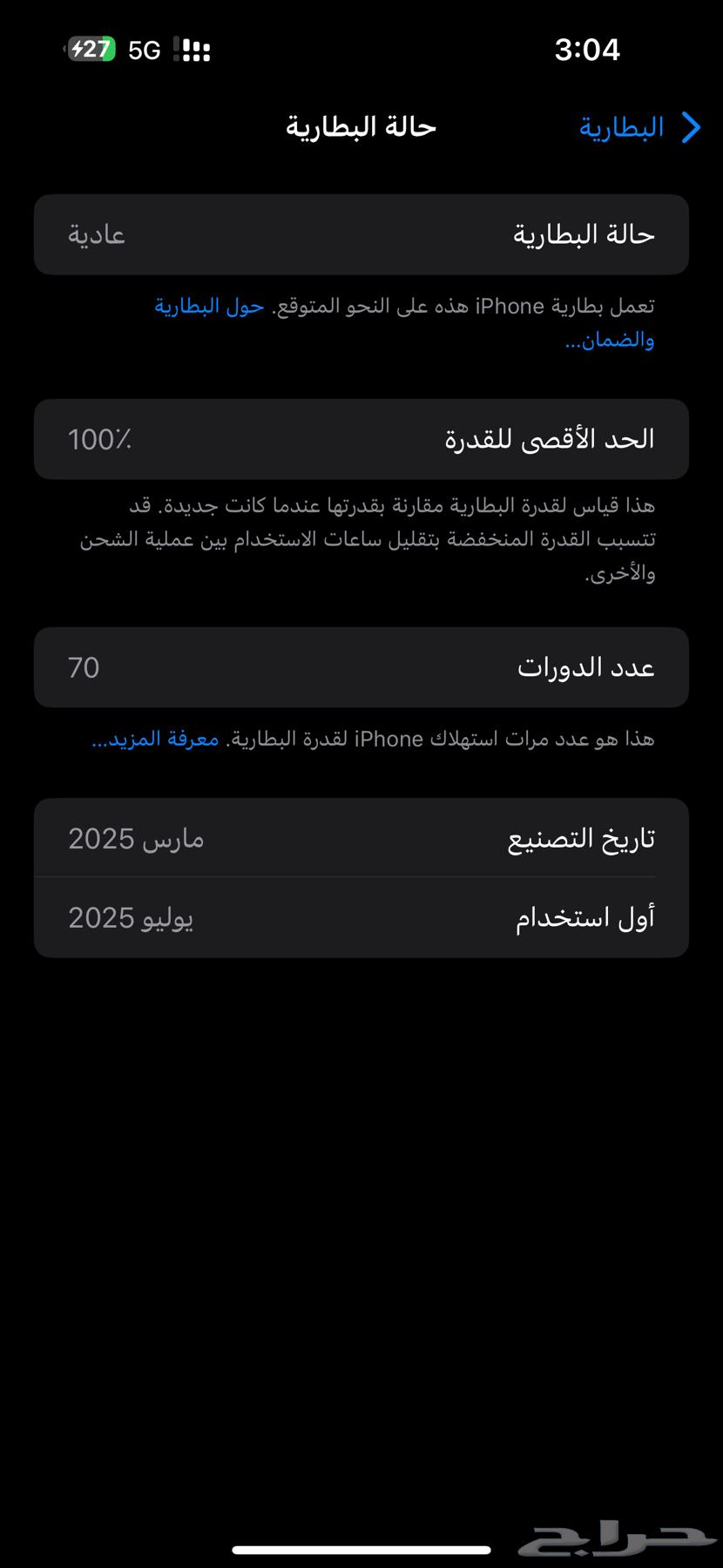Select the عدد الدورات cycle count row

click(361, 667)
